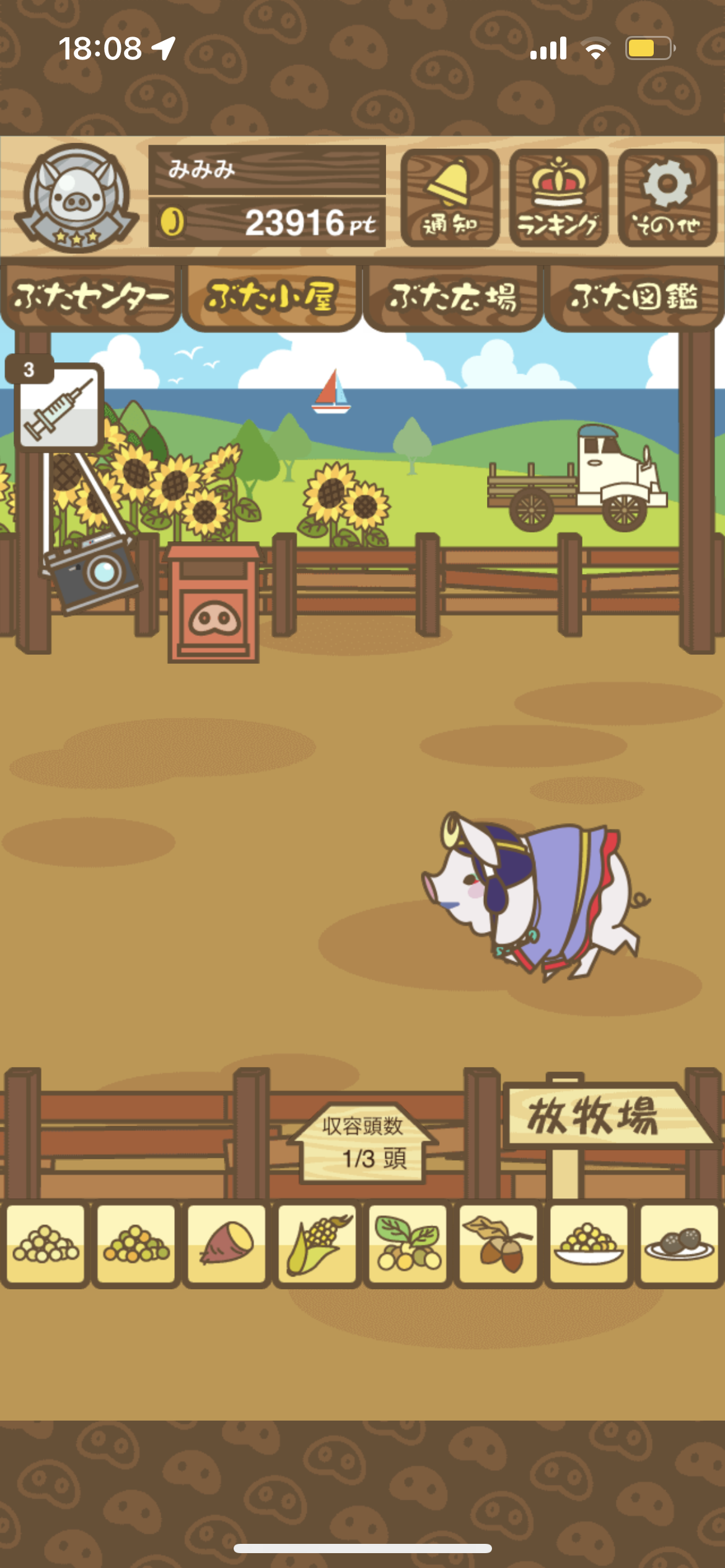The width and height of the screenshot is (725, 1568).
Task: Select the corn feed item
Action: coord(317,1243)
